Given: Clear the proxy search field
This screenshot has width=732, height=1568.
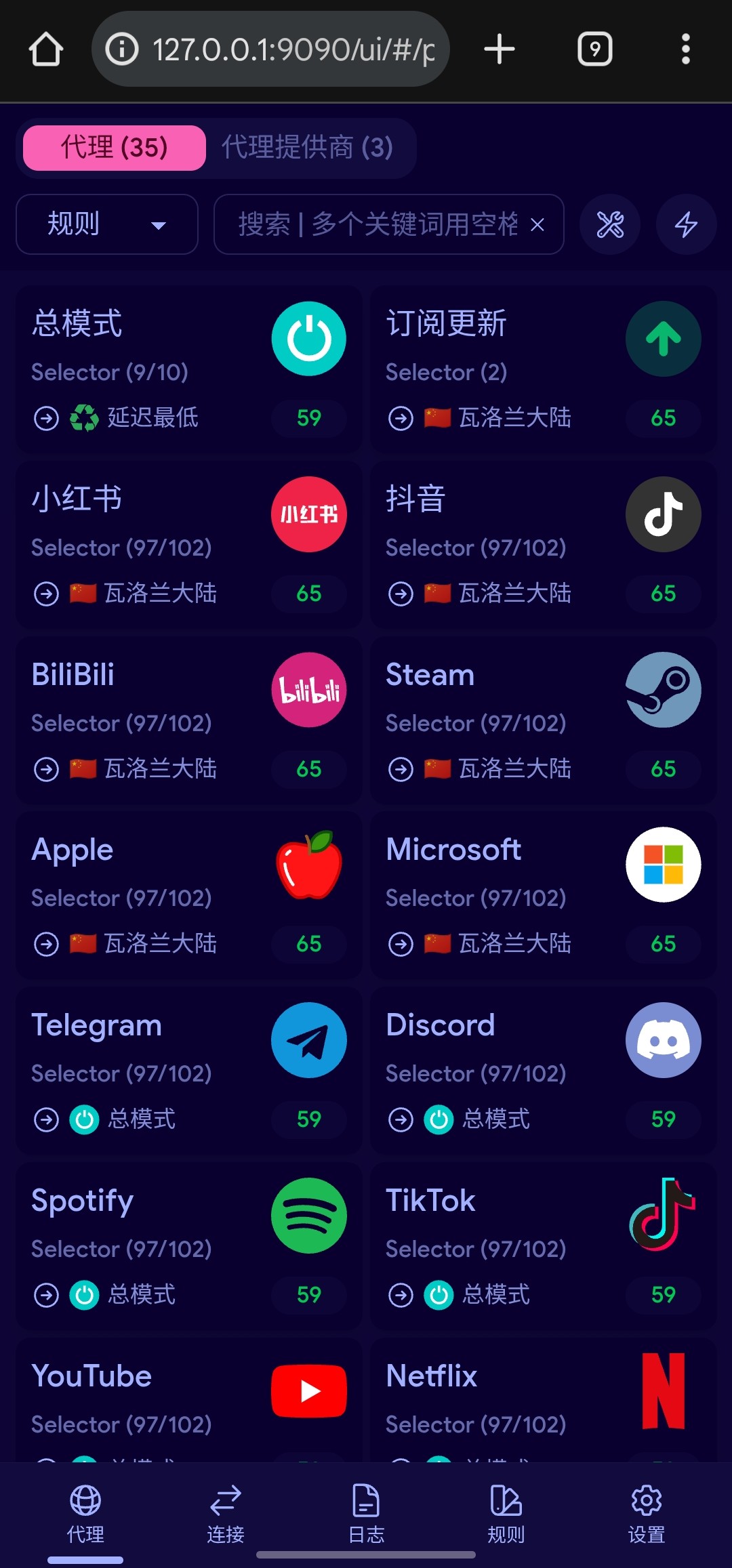Looking at the screenshot, I should [537, 225].
